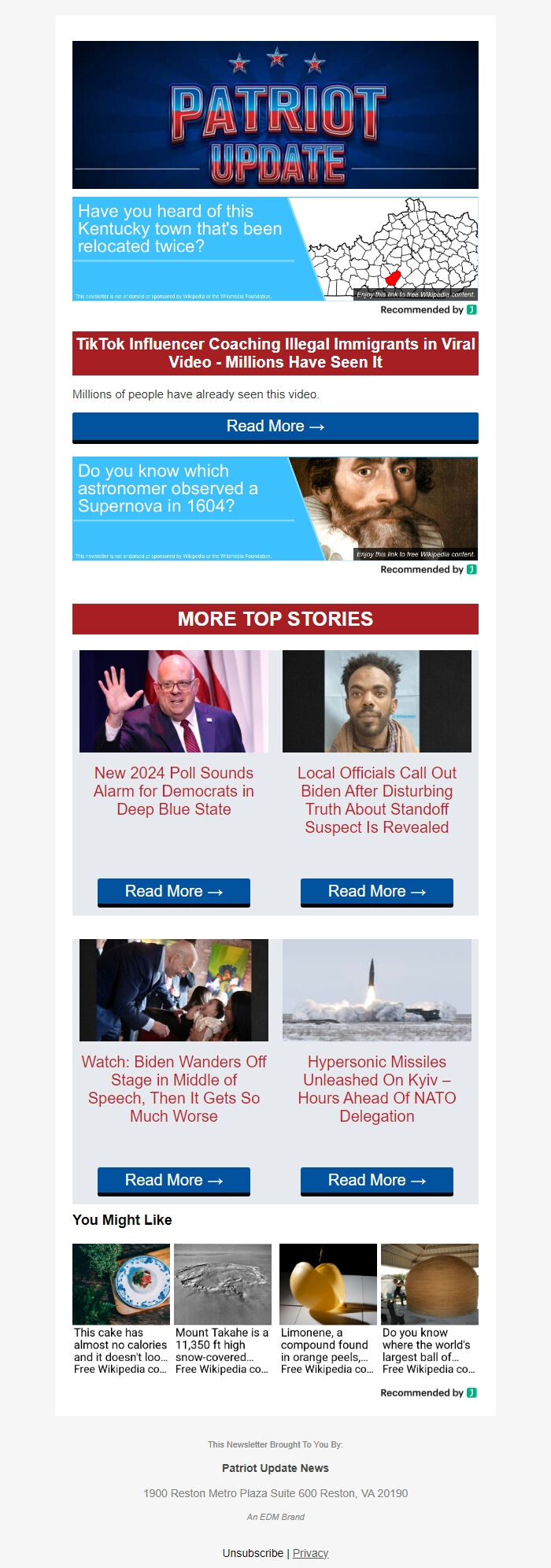
Task: Open the world's largest ball card
Action: coord(429,1308)
